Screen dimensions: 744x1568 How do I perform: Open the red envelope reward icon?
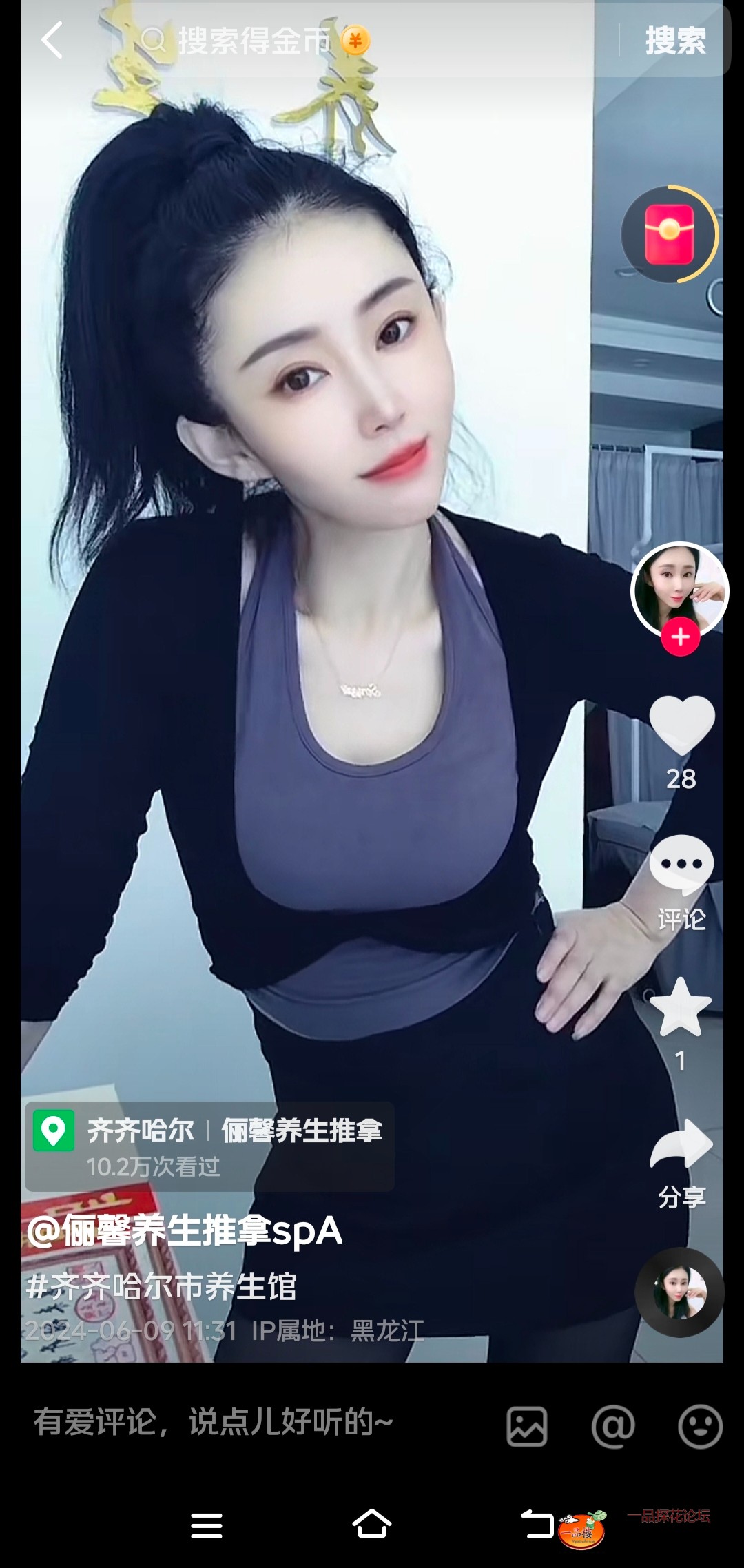tap(669, 234)
